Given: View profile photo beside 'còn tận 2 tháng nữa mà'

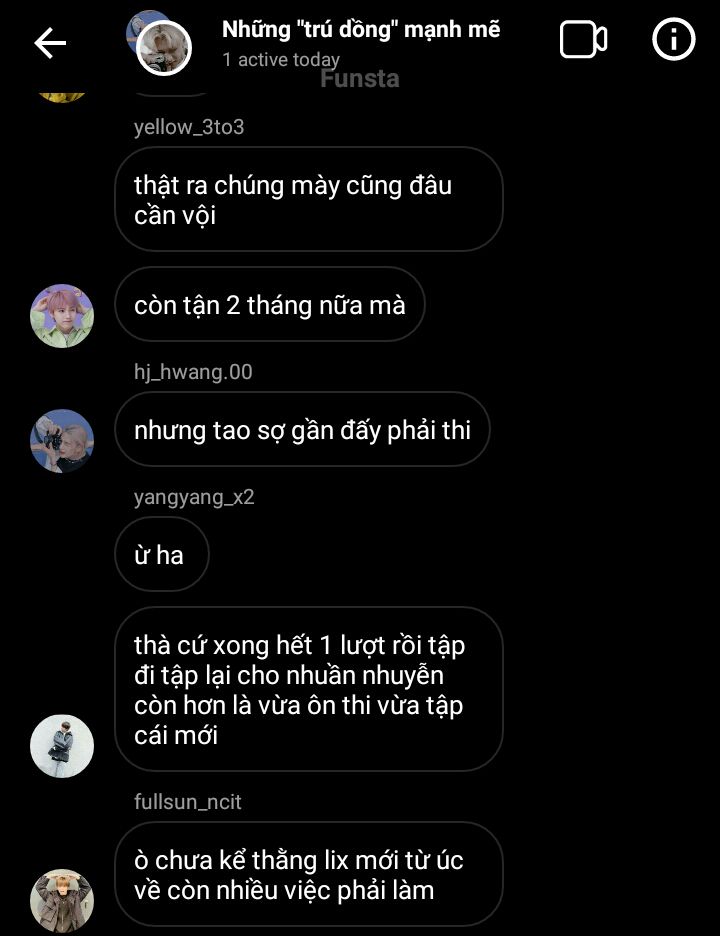Looking at the screenshot, I should point(62,316).
